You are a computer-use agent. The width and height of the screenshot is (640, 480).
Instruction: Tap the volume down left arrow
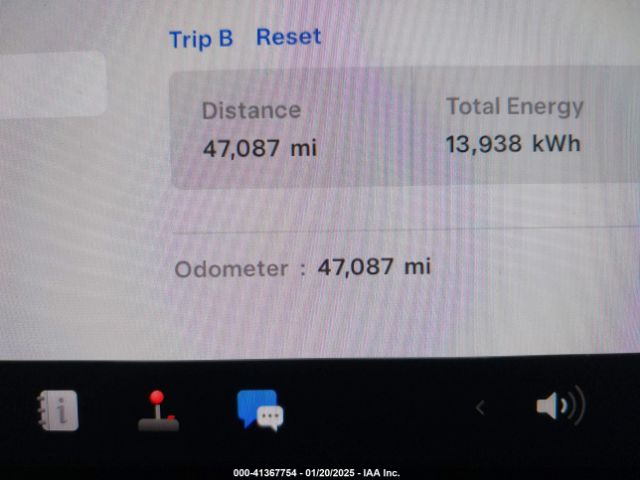[480, 407]
